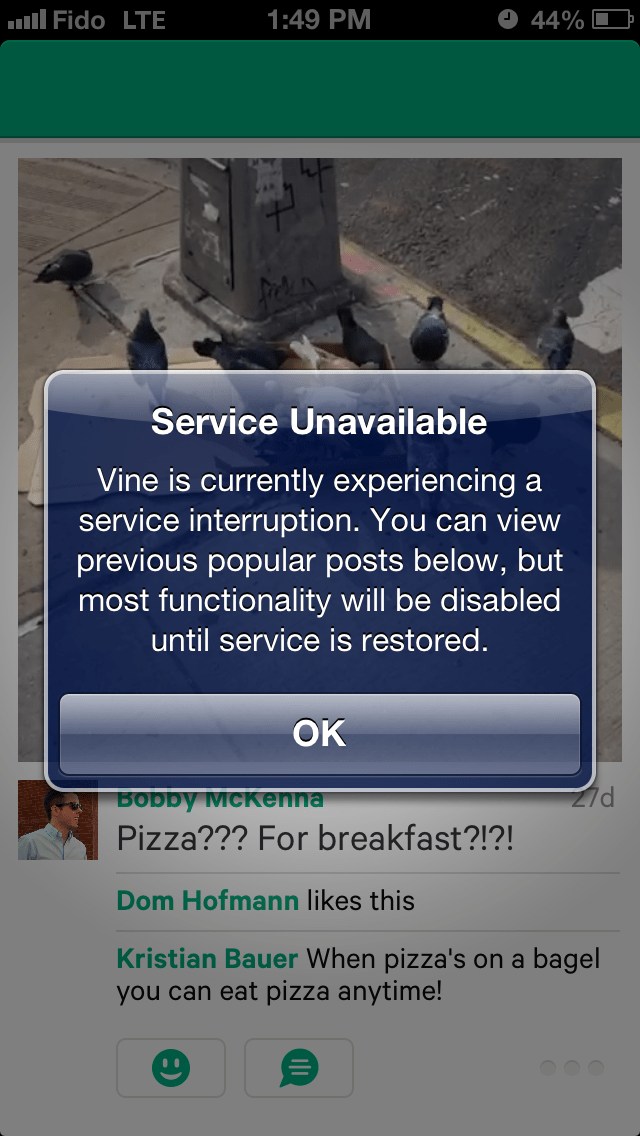This screenshot has width=640, height=1136.
Task: Like the post with the smiley button
Action: coord(171,1068)
